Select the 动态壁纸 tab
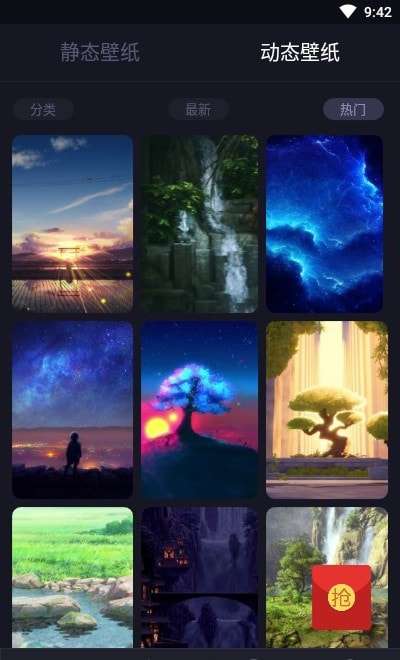The image size is (400, 660). click(300, 52)
